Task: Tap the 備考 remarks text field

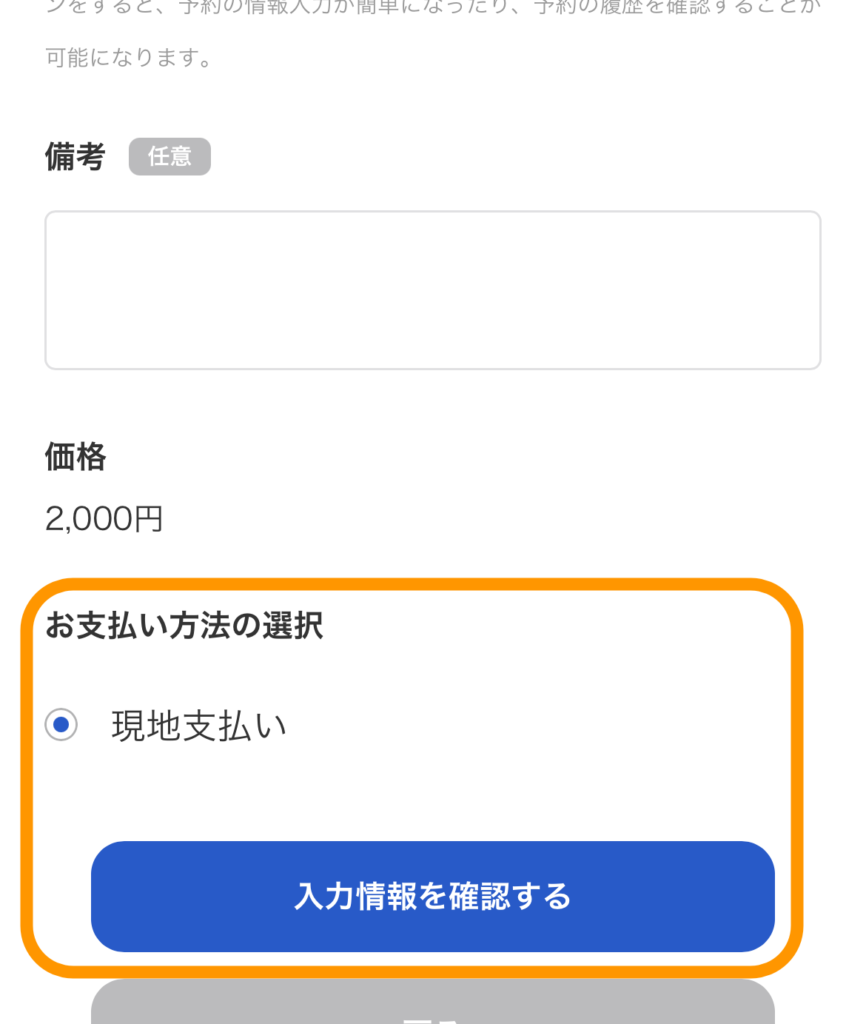Action: tap(432, 290)
